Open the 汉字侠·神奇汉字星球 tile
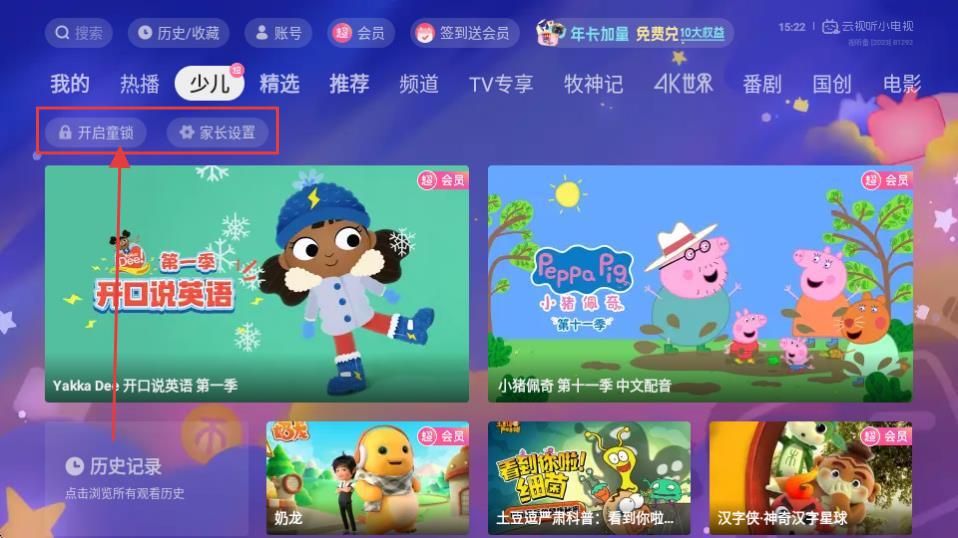 click(810, 477)
